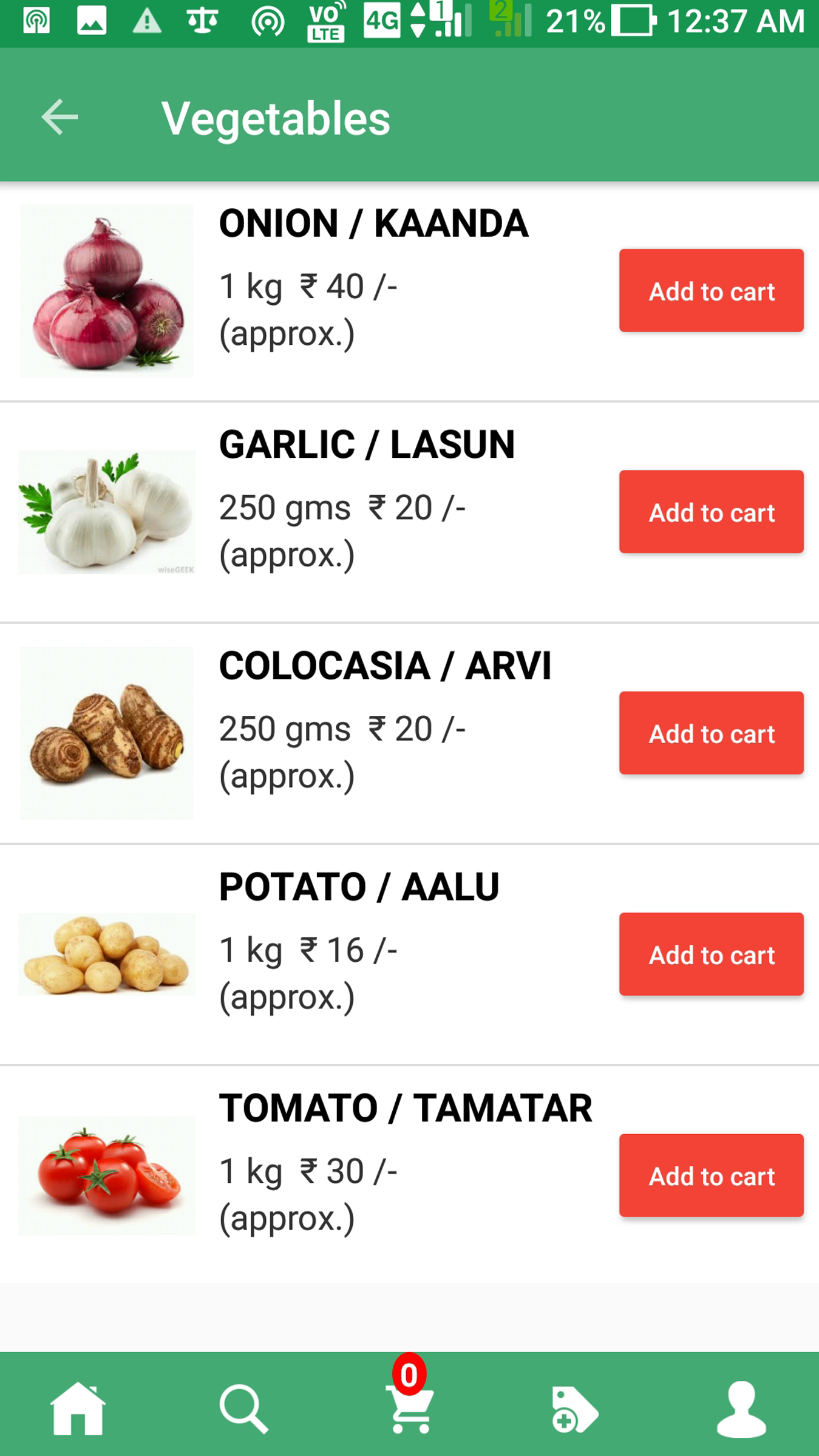Open the Colocasia / Arvi product image

107,733
